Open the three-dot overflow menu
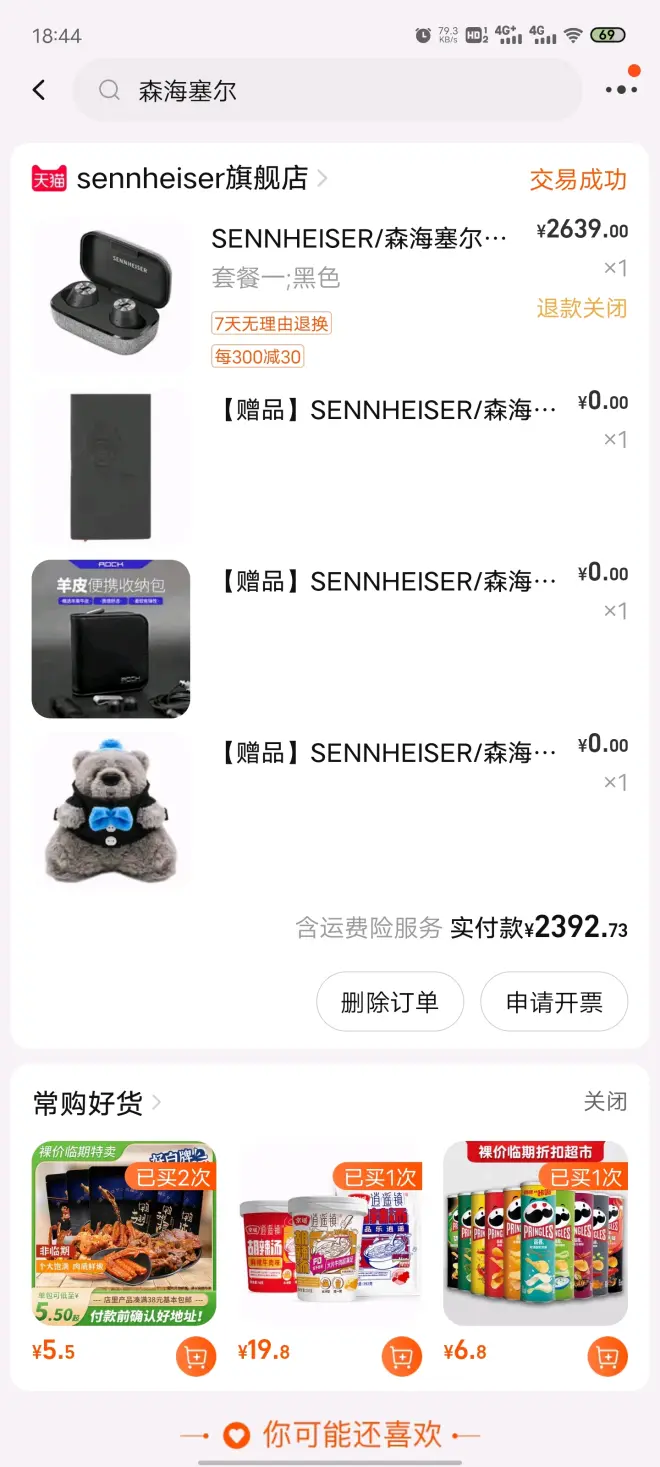660x1467 pixels. pyautogui.click(x=621, y=90)
